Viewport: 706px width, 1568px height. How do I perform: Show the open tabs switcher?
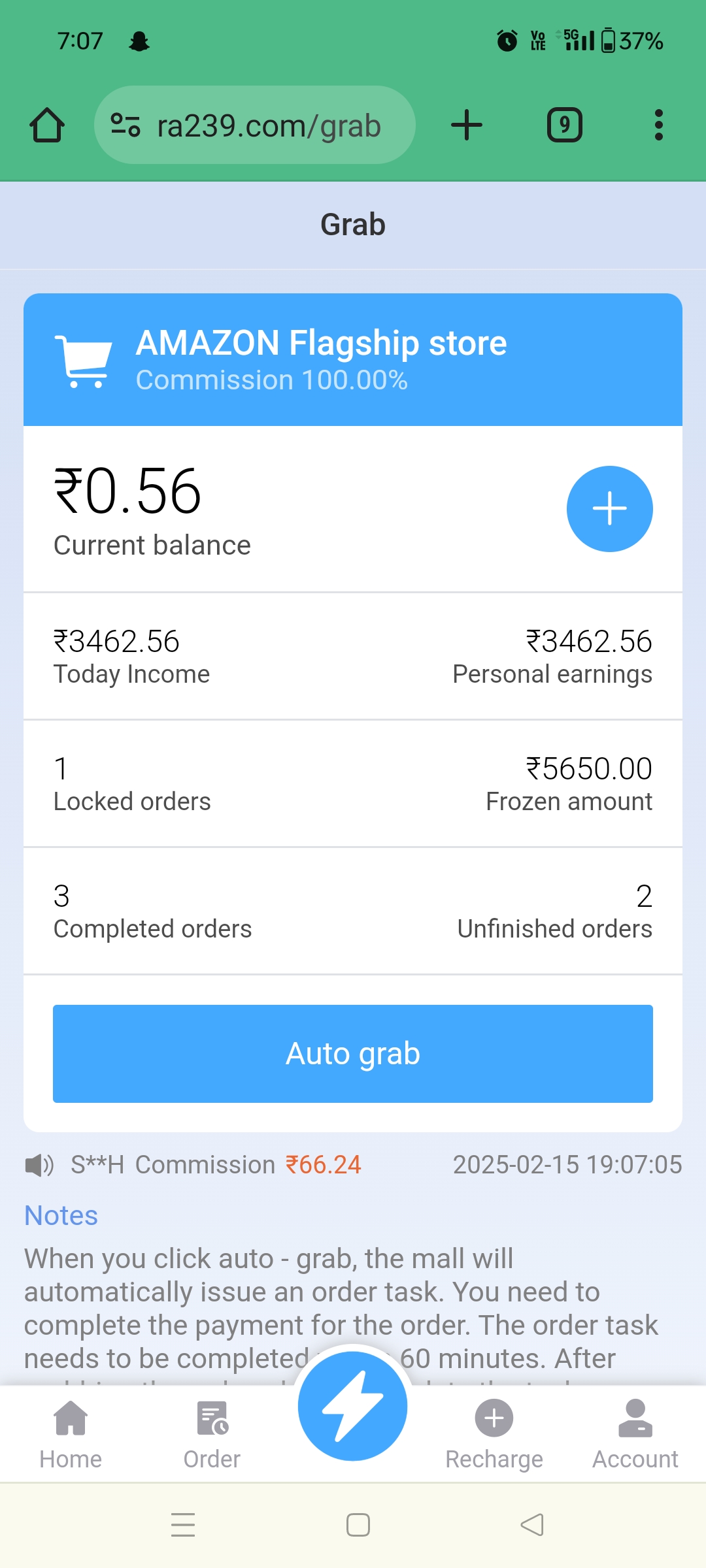point(564,125)
